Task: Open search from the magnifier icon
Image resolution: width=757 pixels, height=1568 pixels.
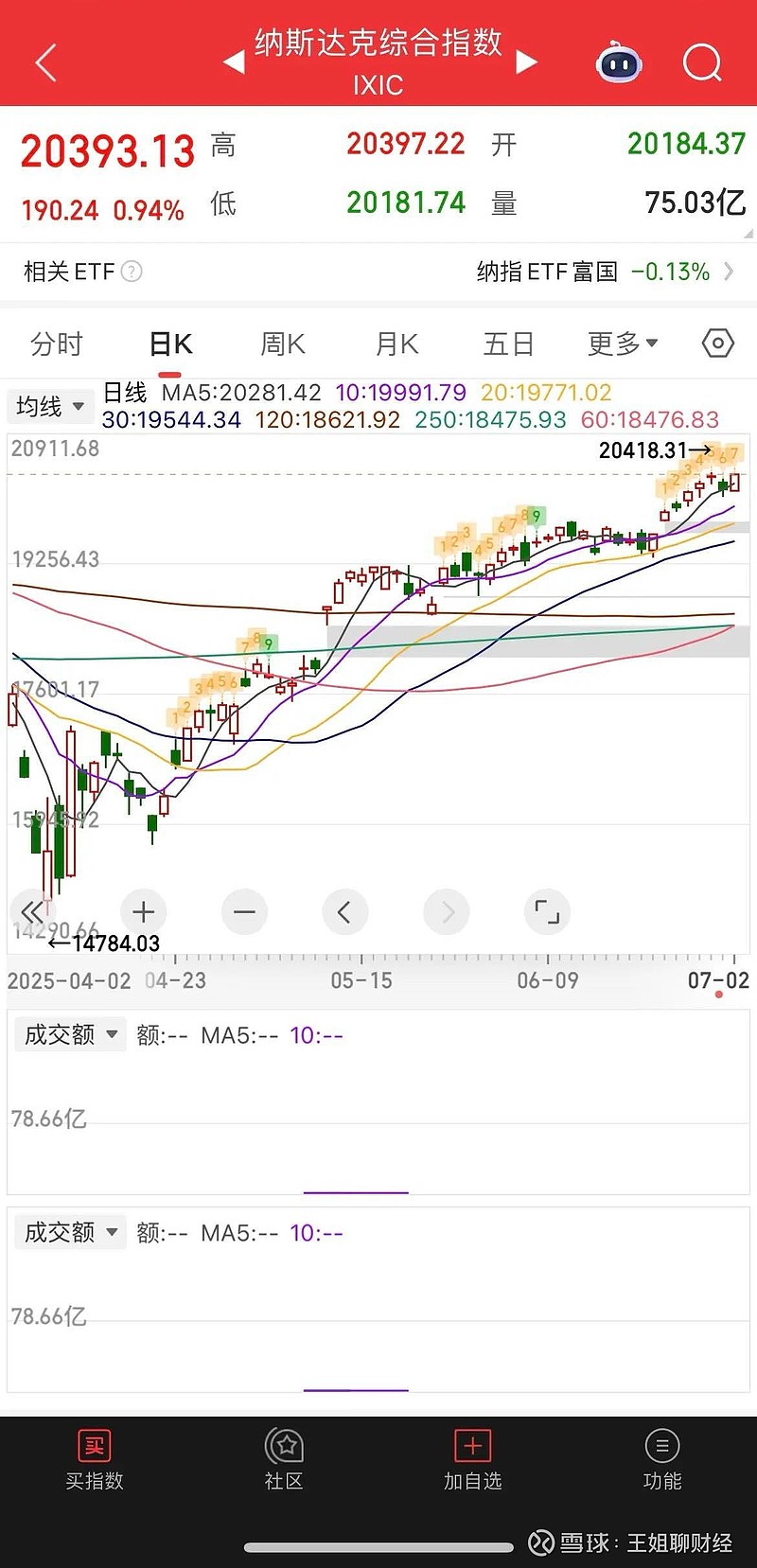Action: point(701,63)
